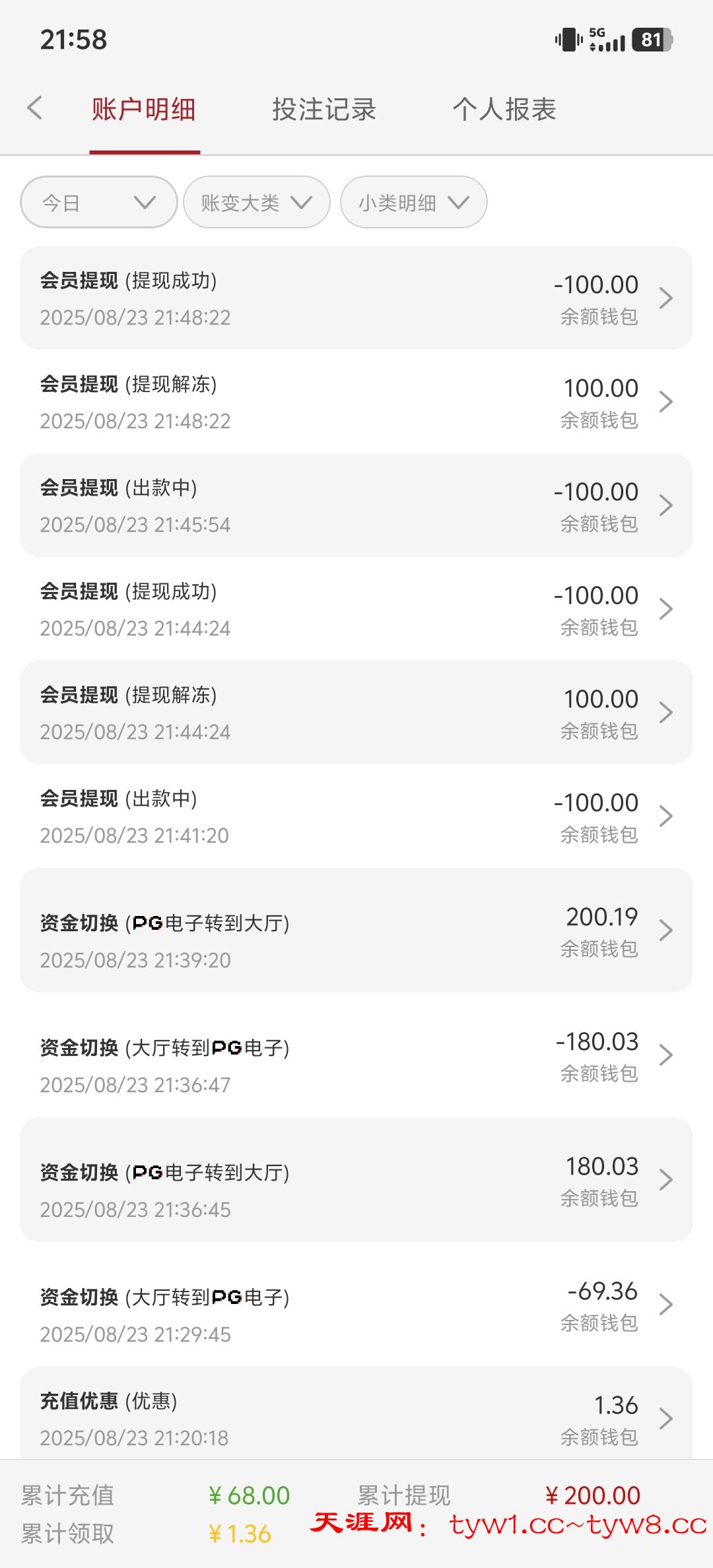Image resolution: width=713 pixels, height=1568 pixels.
Task: Switch to the 个人报表 tab
Action: pyautogui.click(x=504, y=110)
